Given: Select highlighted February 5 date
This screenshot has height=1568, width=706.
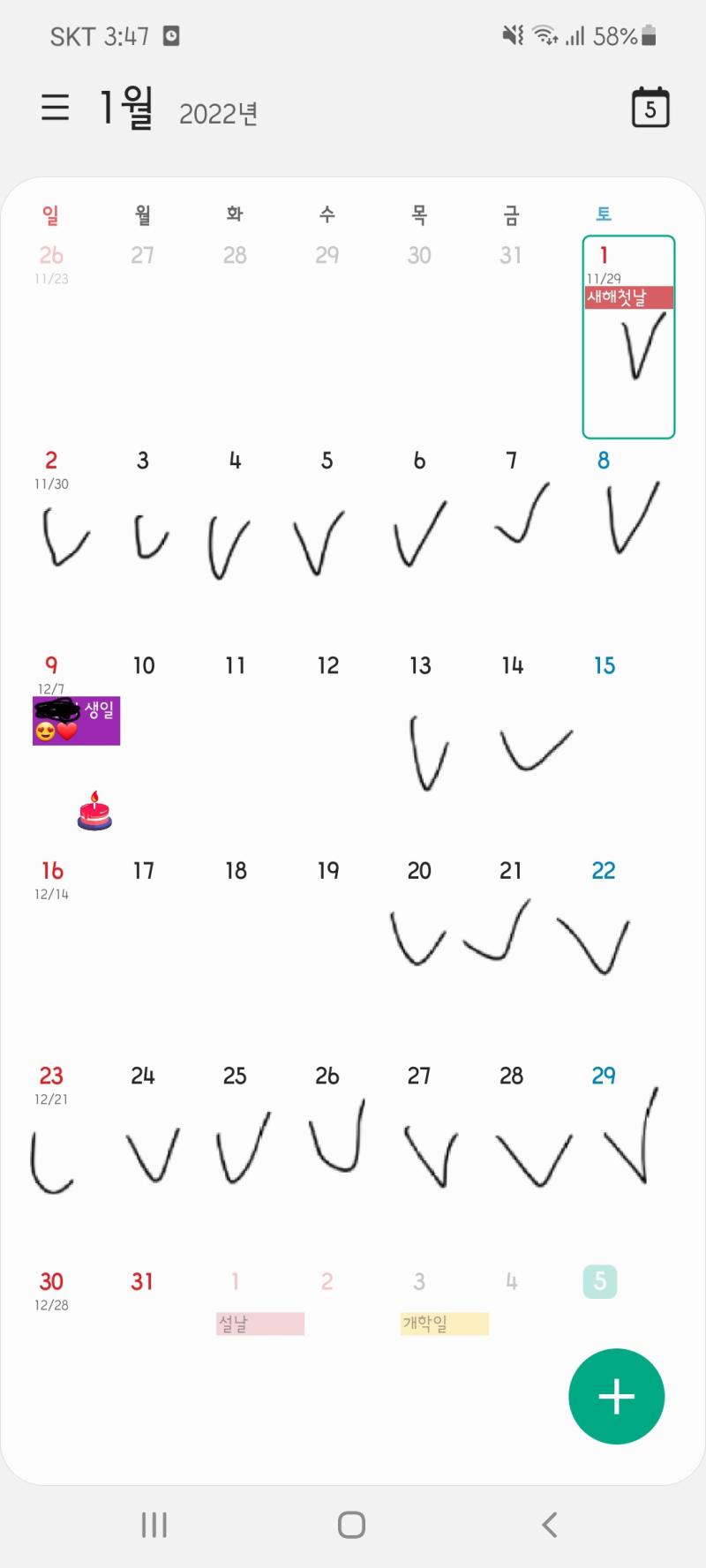Looking at the screenshot, I should click(x=600, y=1281).
